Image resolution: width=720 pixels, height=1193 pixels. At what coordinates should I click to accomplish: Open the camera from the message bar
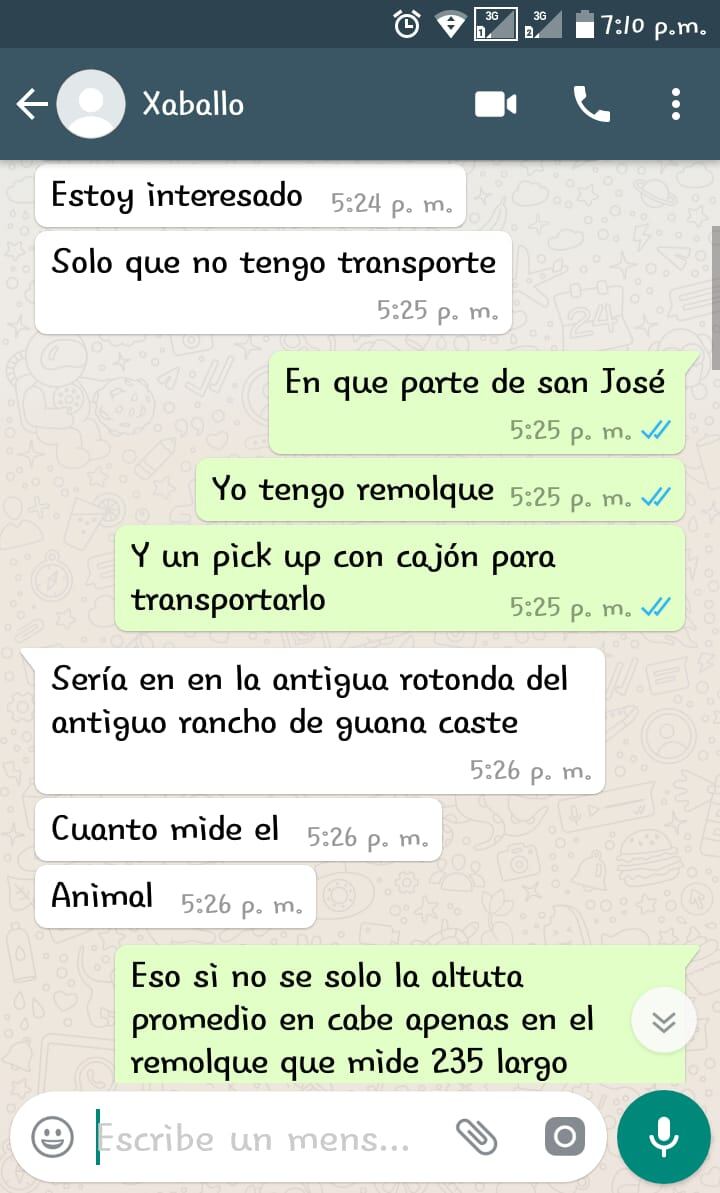(x=564, y=1137)
